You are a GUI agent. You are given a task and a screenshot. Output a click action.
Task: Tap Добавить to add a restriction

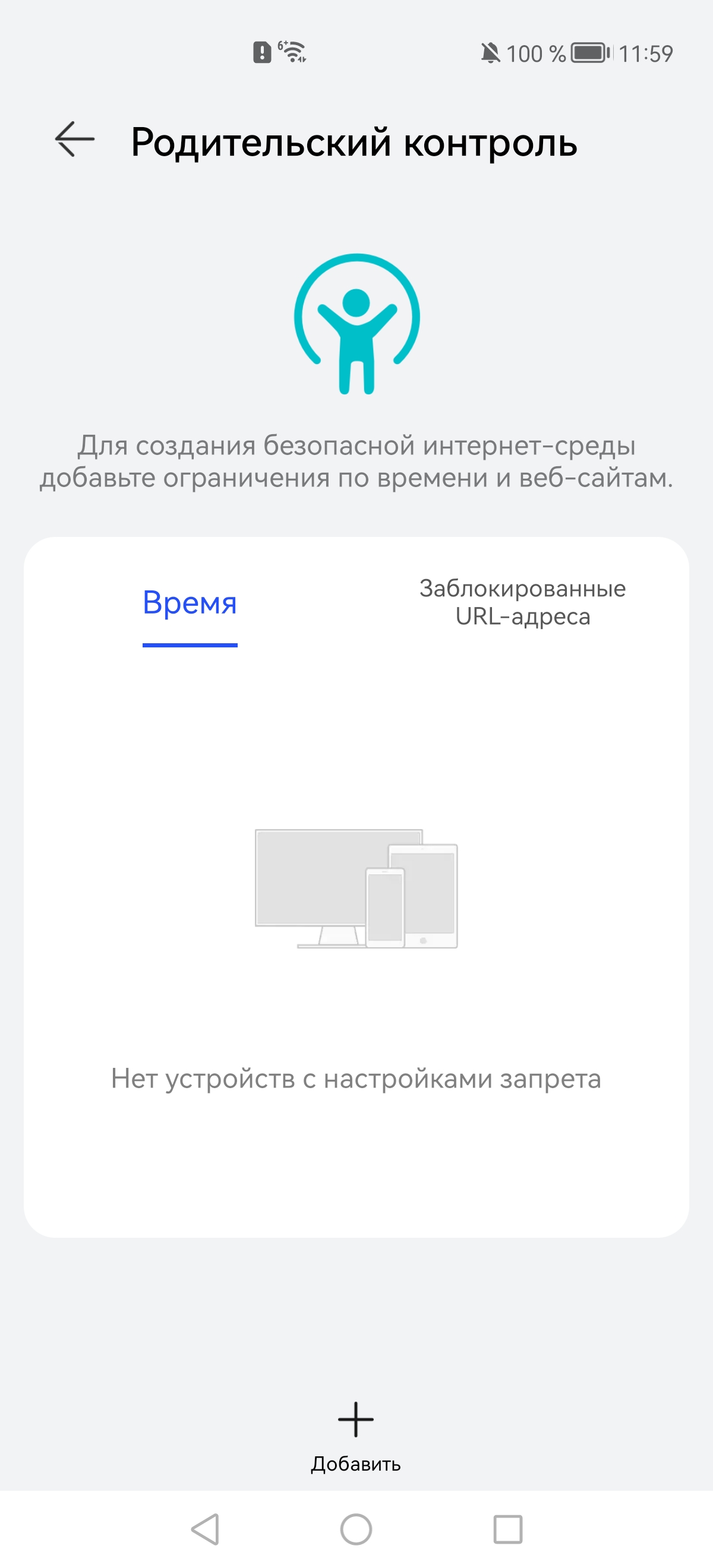(355, 1437)
